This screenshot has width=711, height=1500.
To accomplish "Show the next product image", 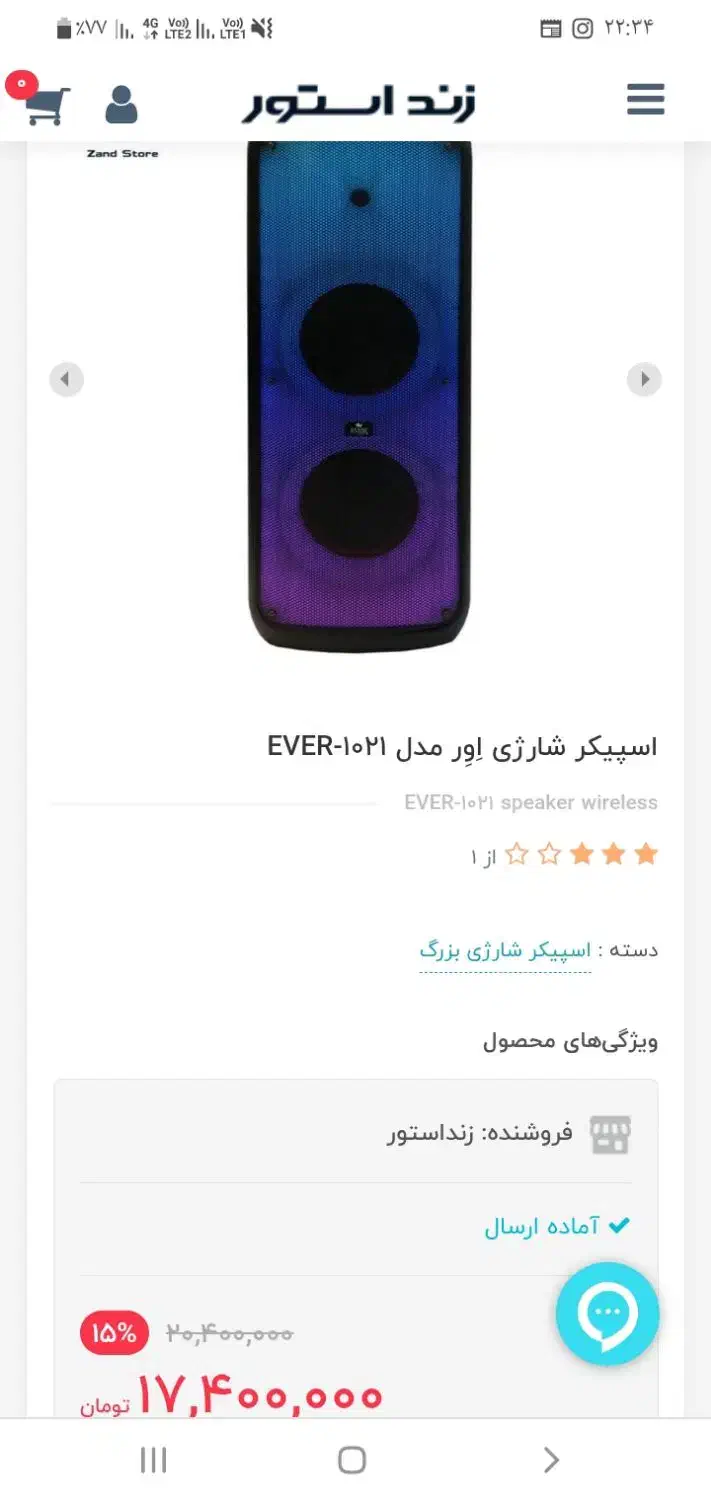I will pyautogui.click(x=644, y=380).
